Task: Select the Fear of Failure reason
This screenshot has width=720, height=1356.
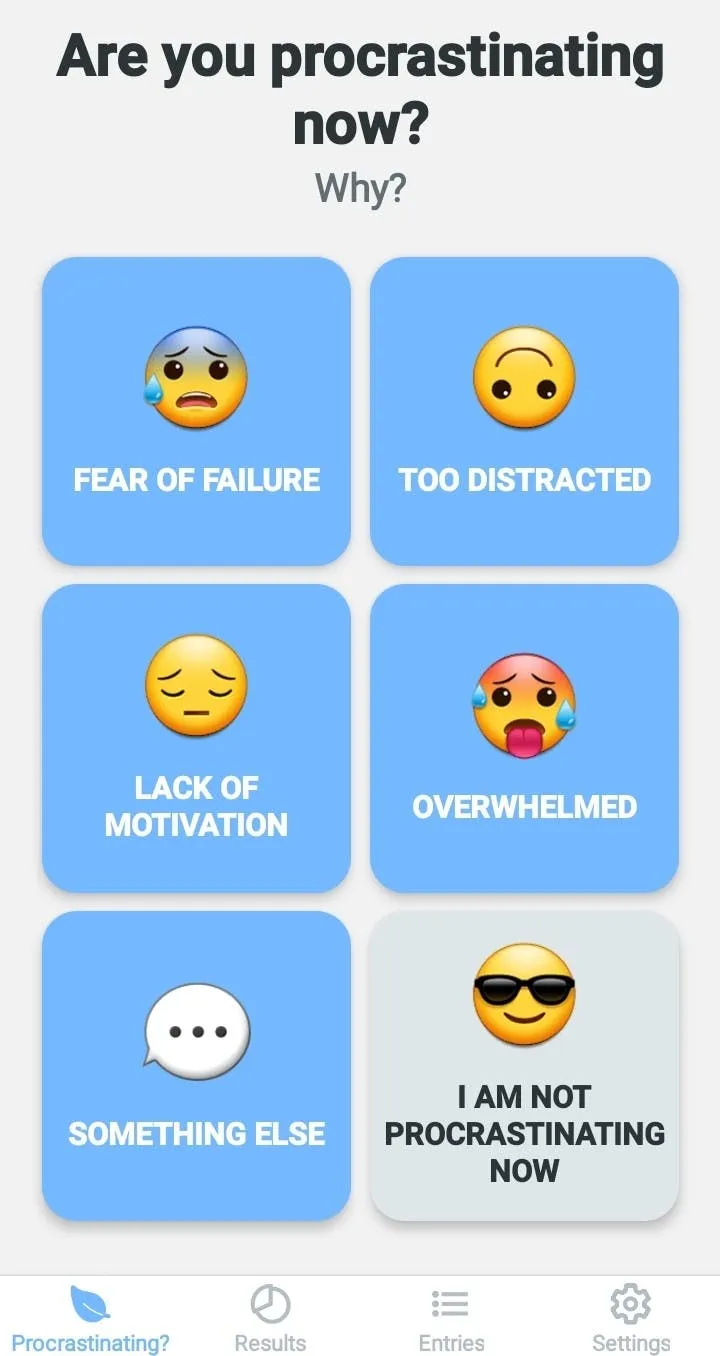Action: [196, 411]
